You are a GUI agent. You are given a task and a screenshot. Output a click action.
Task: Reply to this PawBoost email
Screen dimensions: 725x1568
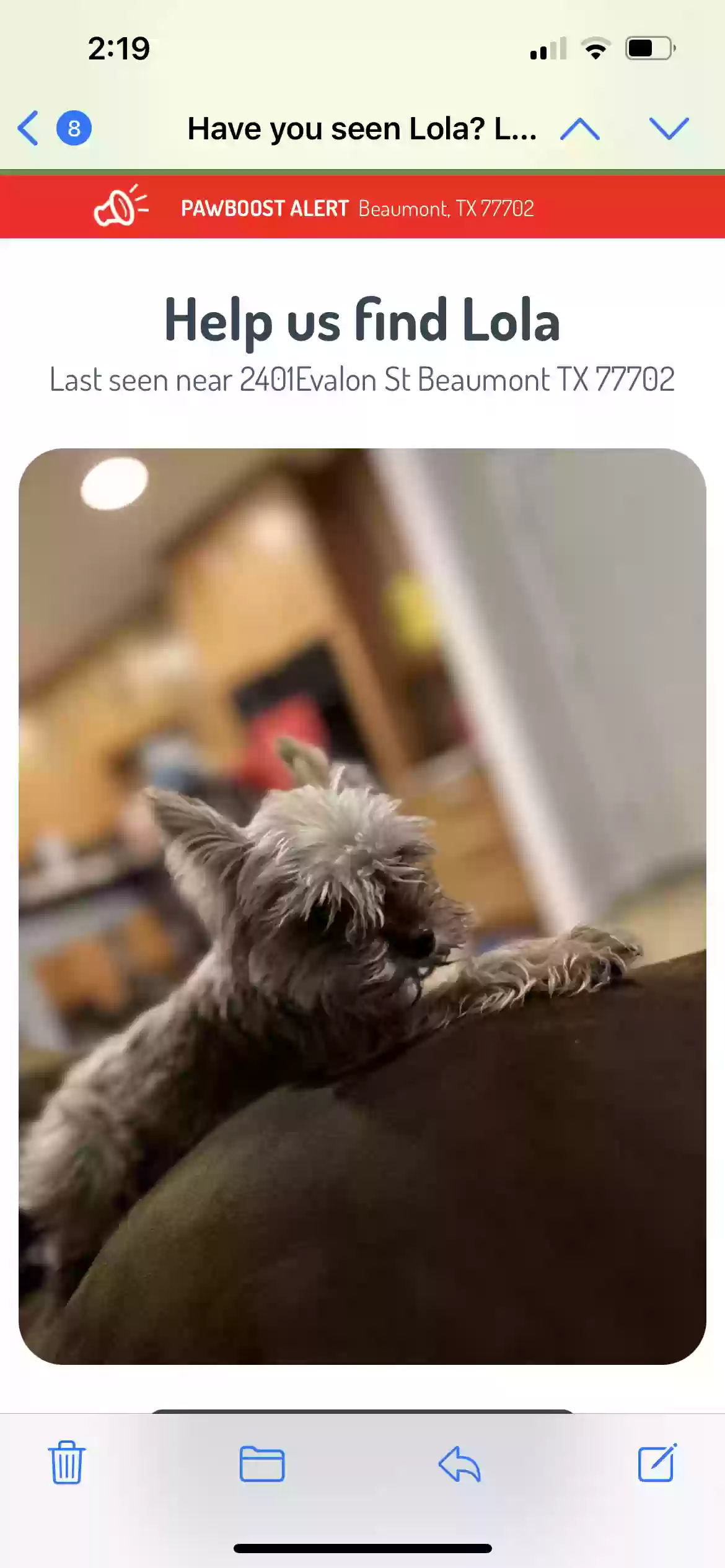(x=459, y=1465)
